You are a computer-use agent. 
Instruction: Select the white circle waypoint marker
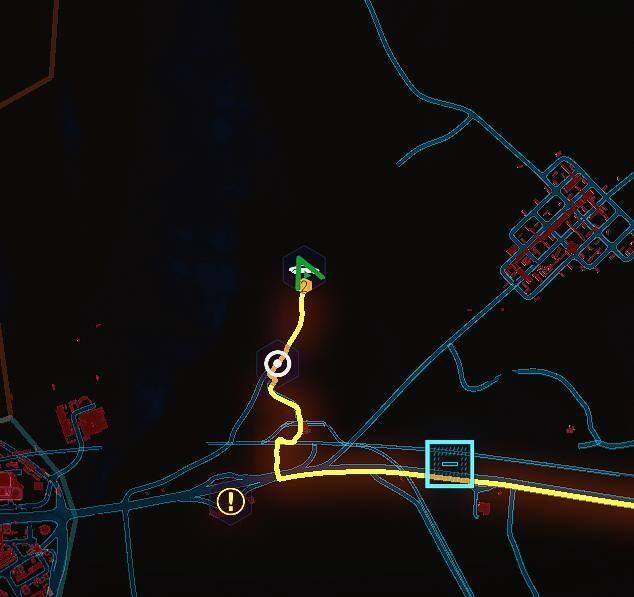click(x=278, y=363)
